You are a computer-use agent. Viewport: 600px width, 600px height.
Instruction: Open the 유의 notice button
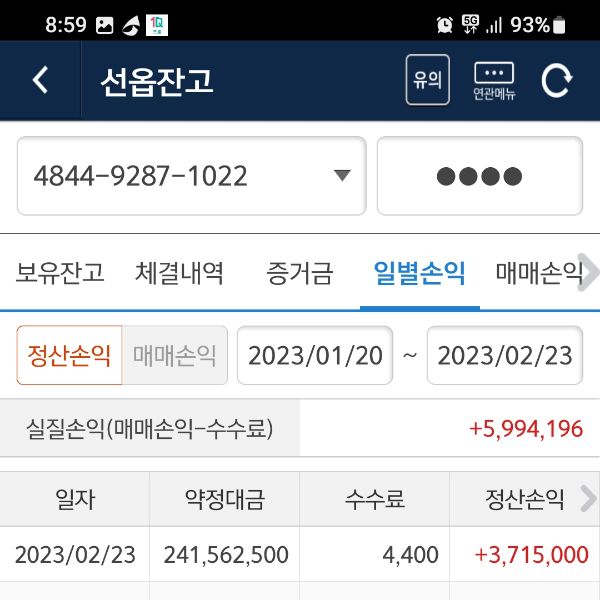(x=428, y=80)
